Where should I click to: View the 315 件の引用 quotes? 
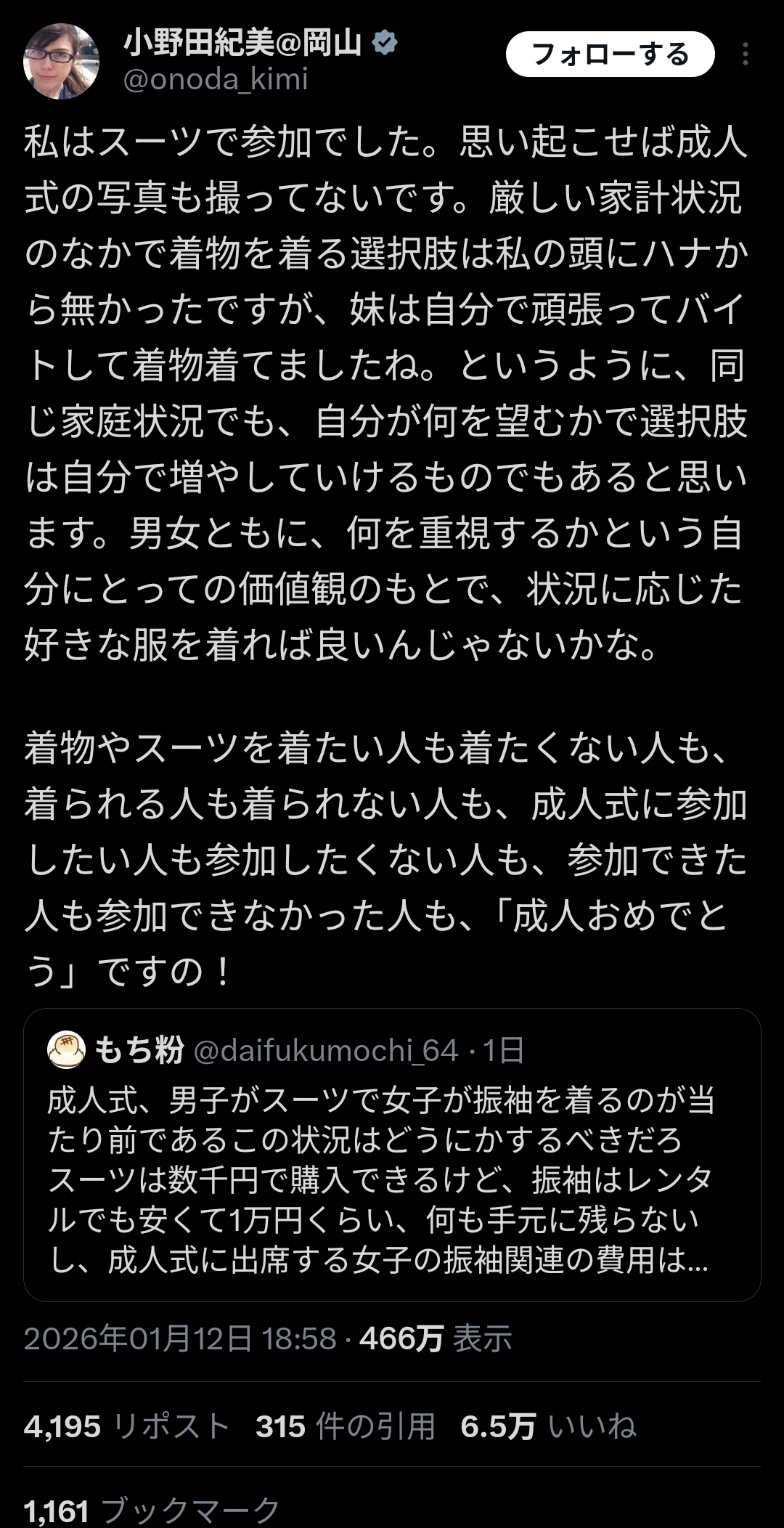coord(346,1426)
